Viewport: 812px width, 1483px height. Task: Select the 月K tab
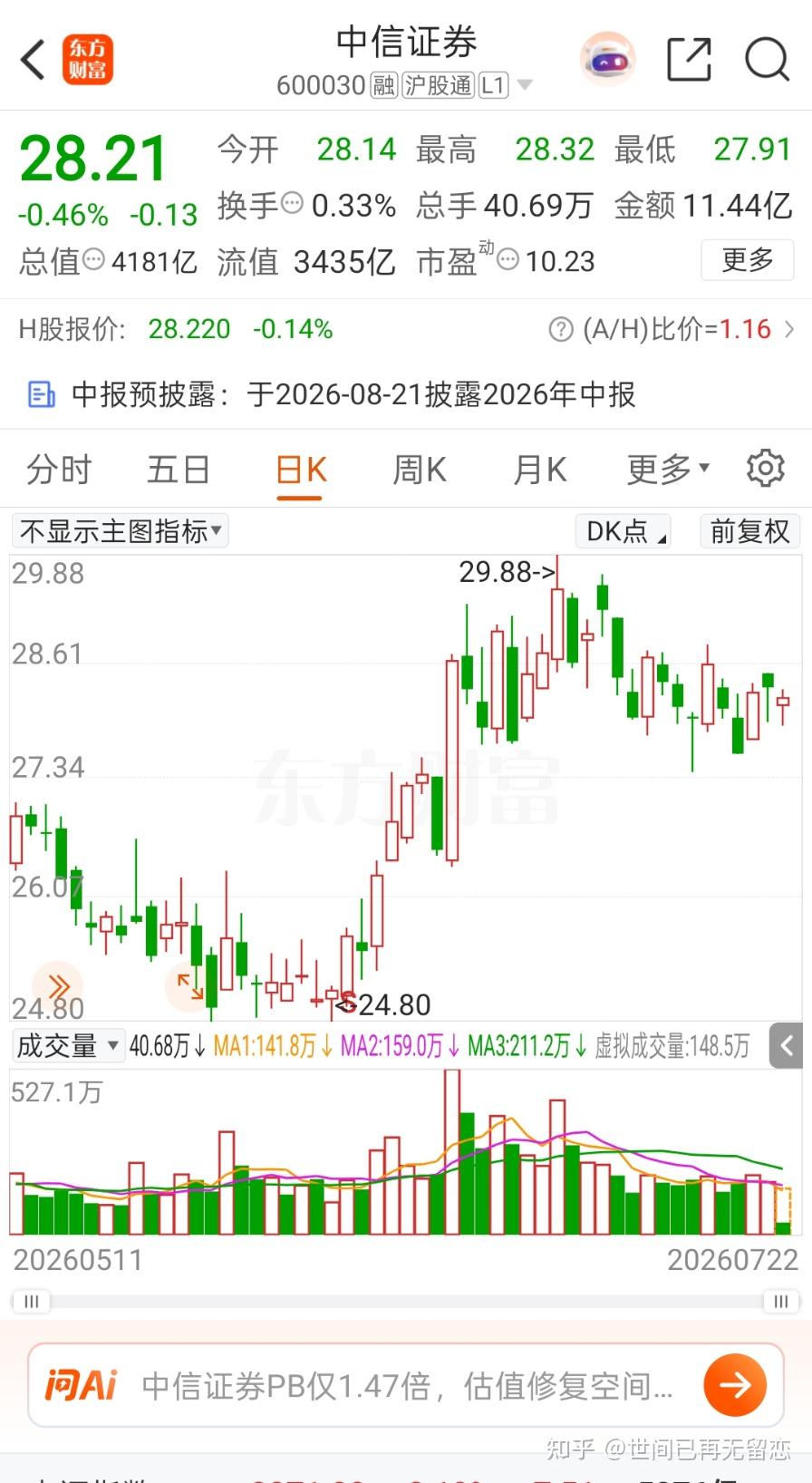pos(539,470)
